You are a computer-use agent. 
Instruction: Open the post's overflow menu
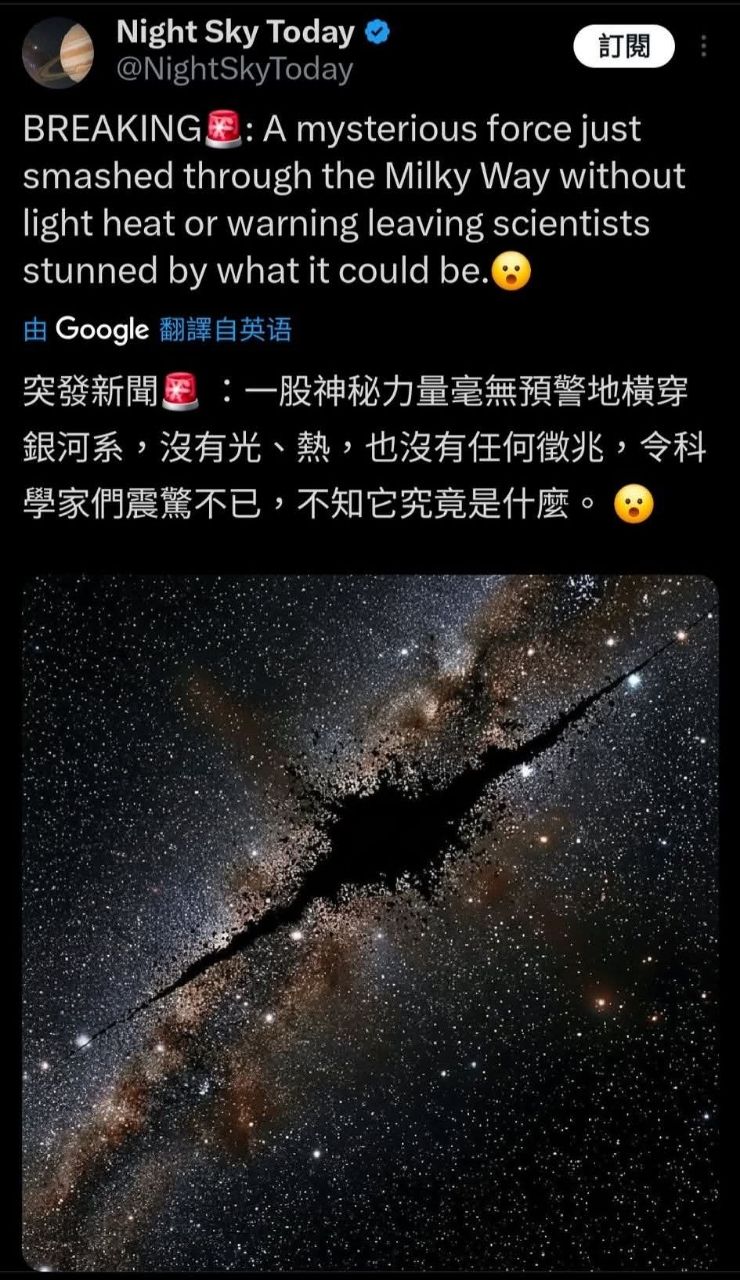click(704, 47)
